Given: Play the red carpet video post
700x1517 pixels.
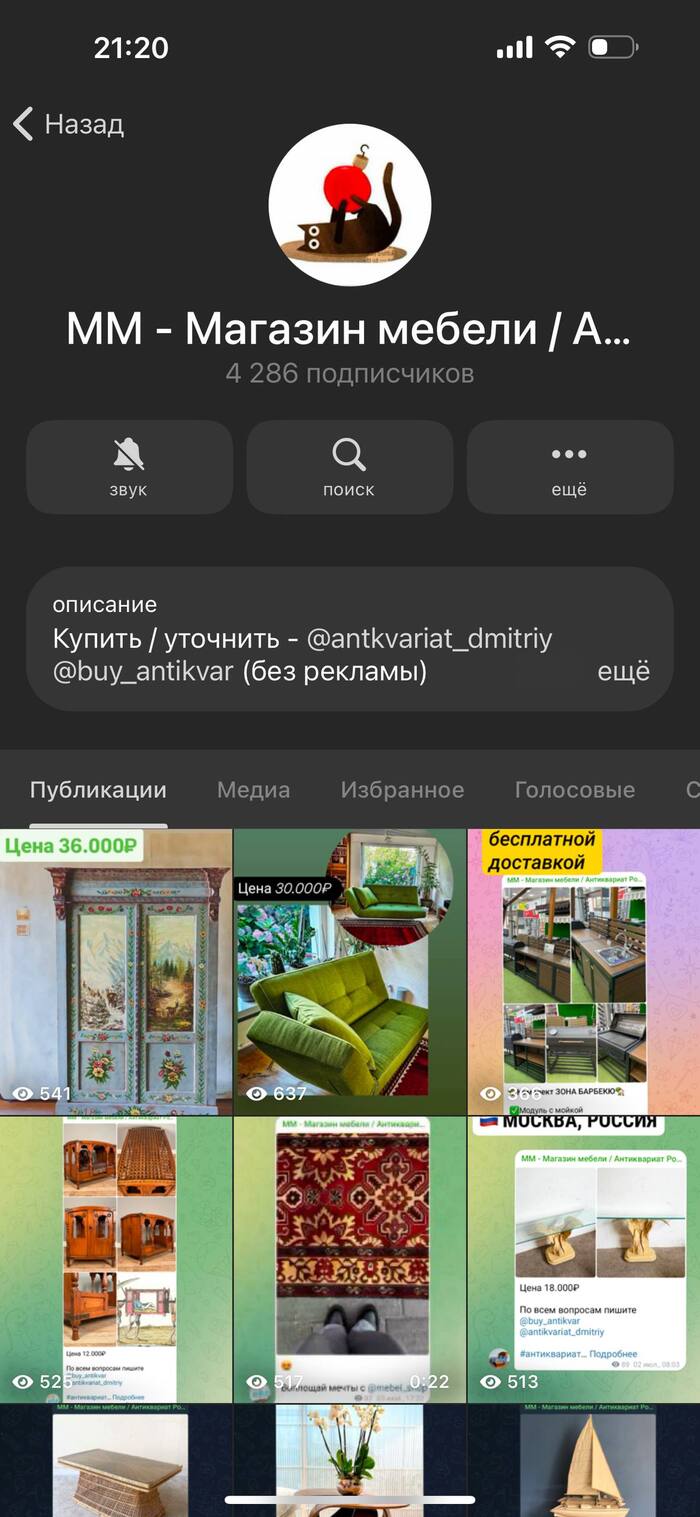Looking at the screenshot, I should tap(349, 1258).
